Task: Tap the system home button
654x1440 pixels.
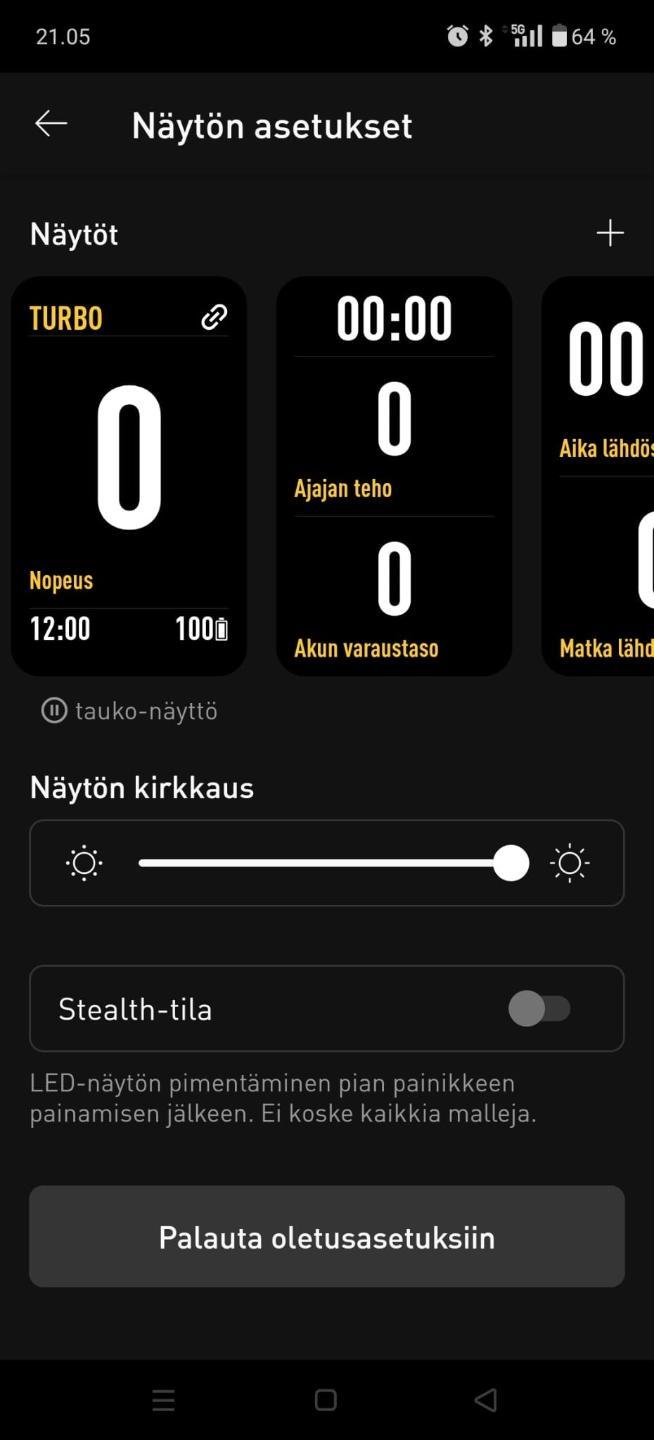Action: tap(326, 1400)
